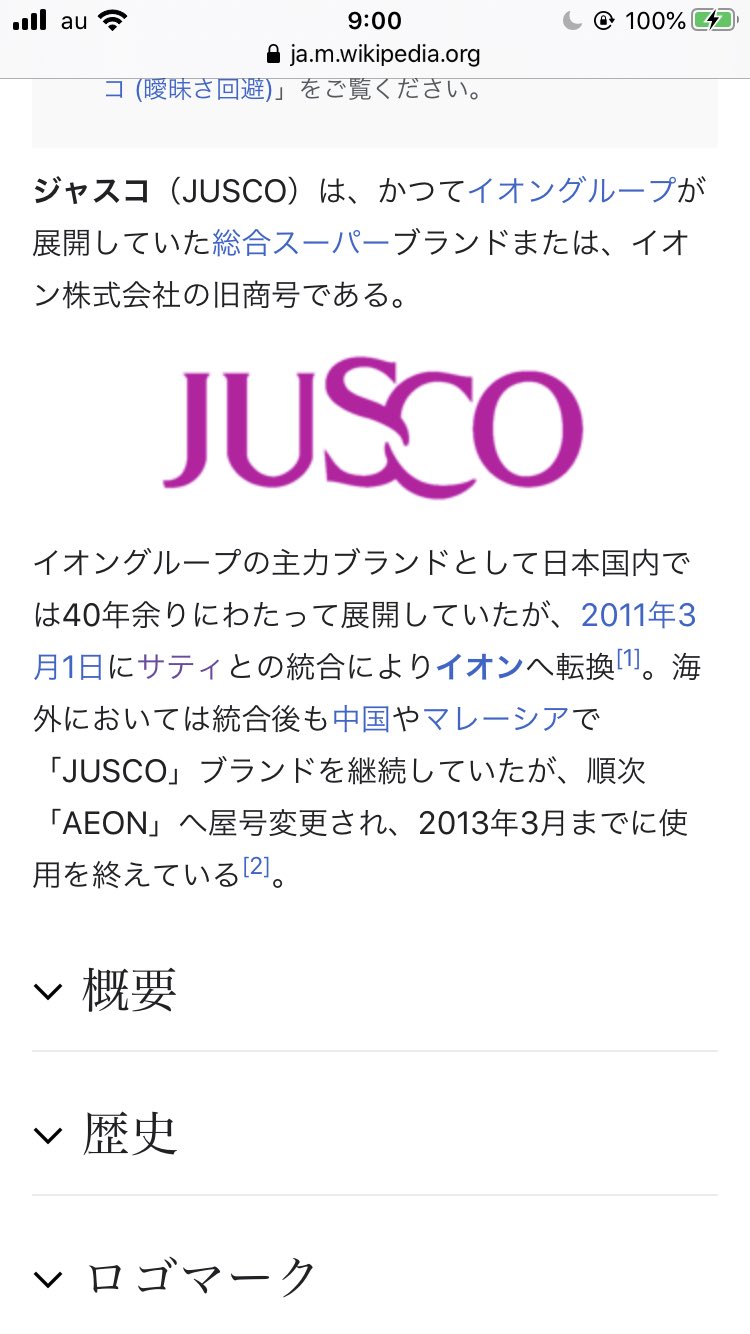Open the マレーシア link
The height and width of the screenshot is (1334, 750).
[496, 719]
